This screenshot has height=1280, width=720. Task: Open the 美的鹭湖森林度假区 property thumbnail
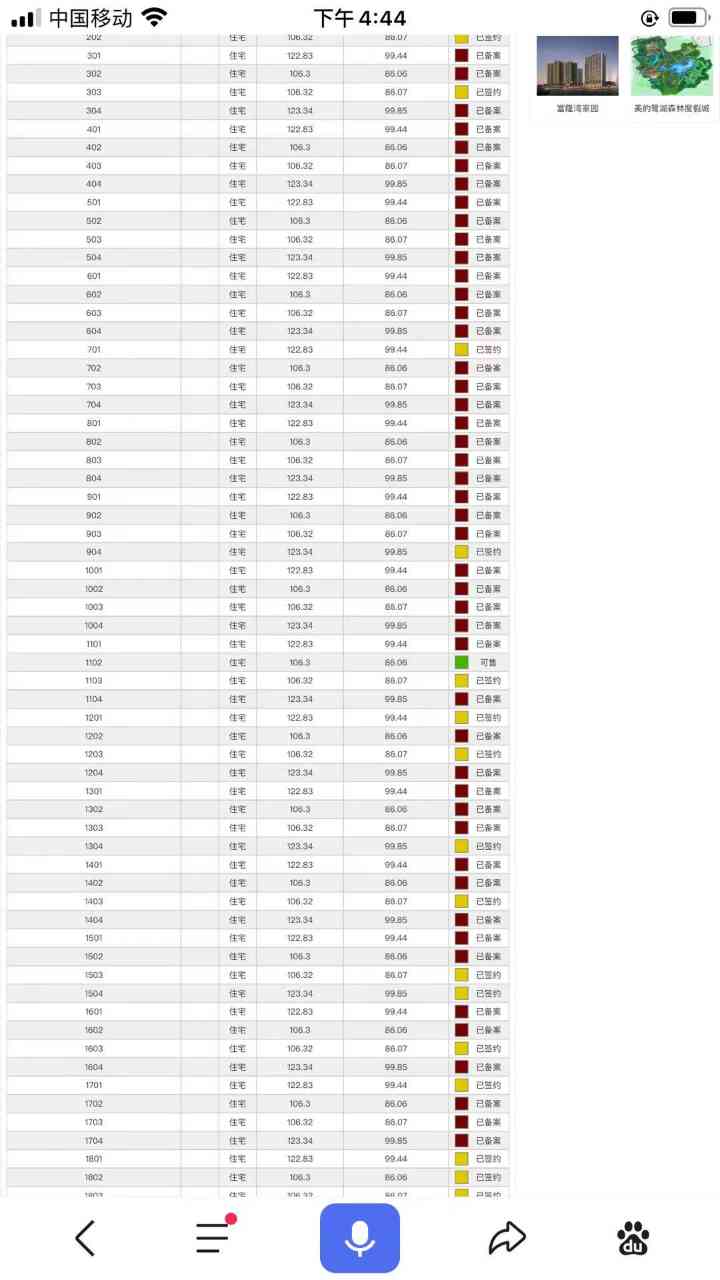click(x=671, y=67)
